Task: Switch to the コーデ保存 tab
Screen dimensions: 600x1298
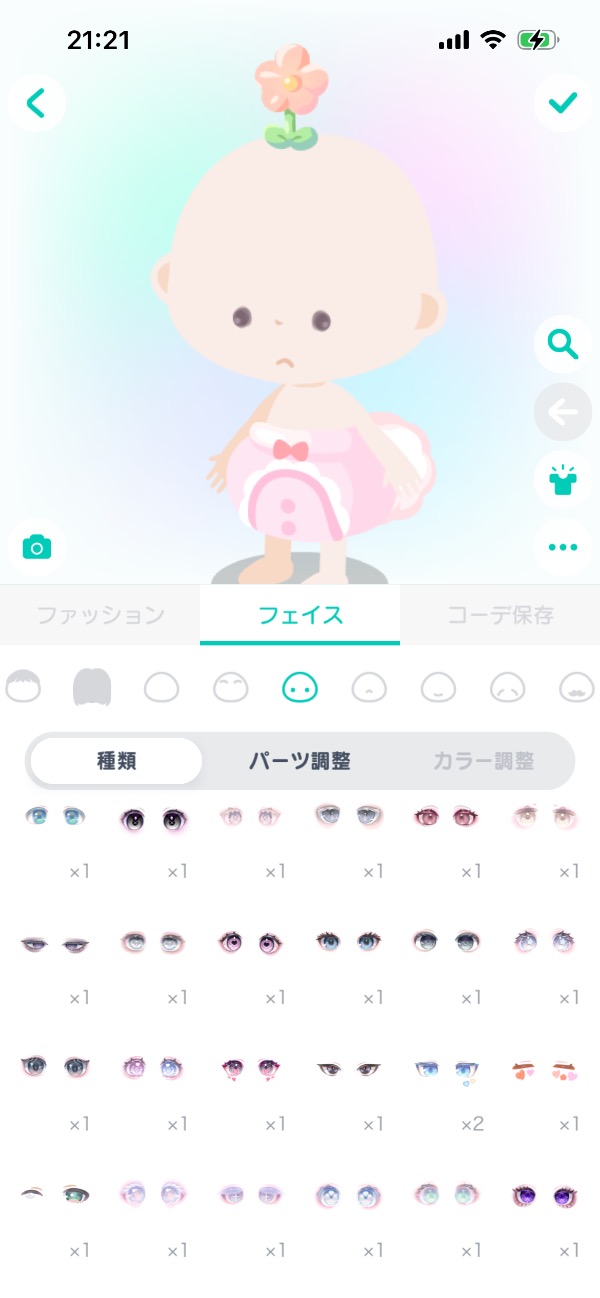Action: click(x=500, y=615)
